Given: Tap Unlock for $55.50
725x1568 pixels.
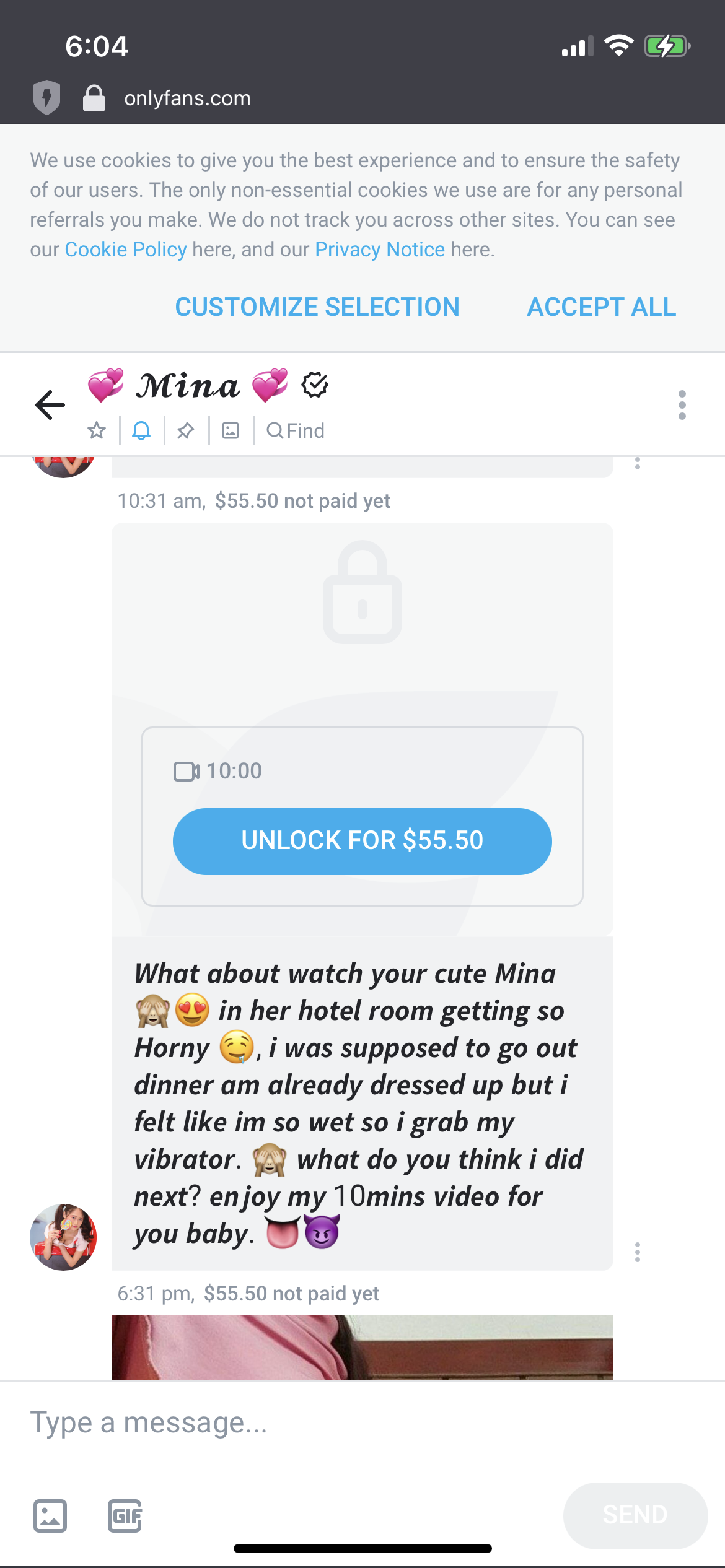Looking at the screenshot, I should coord(362,841).
